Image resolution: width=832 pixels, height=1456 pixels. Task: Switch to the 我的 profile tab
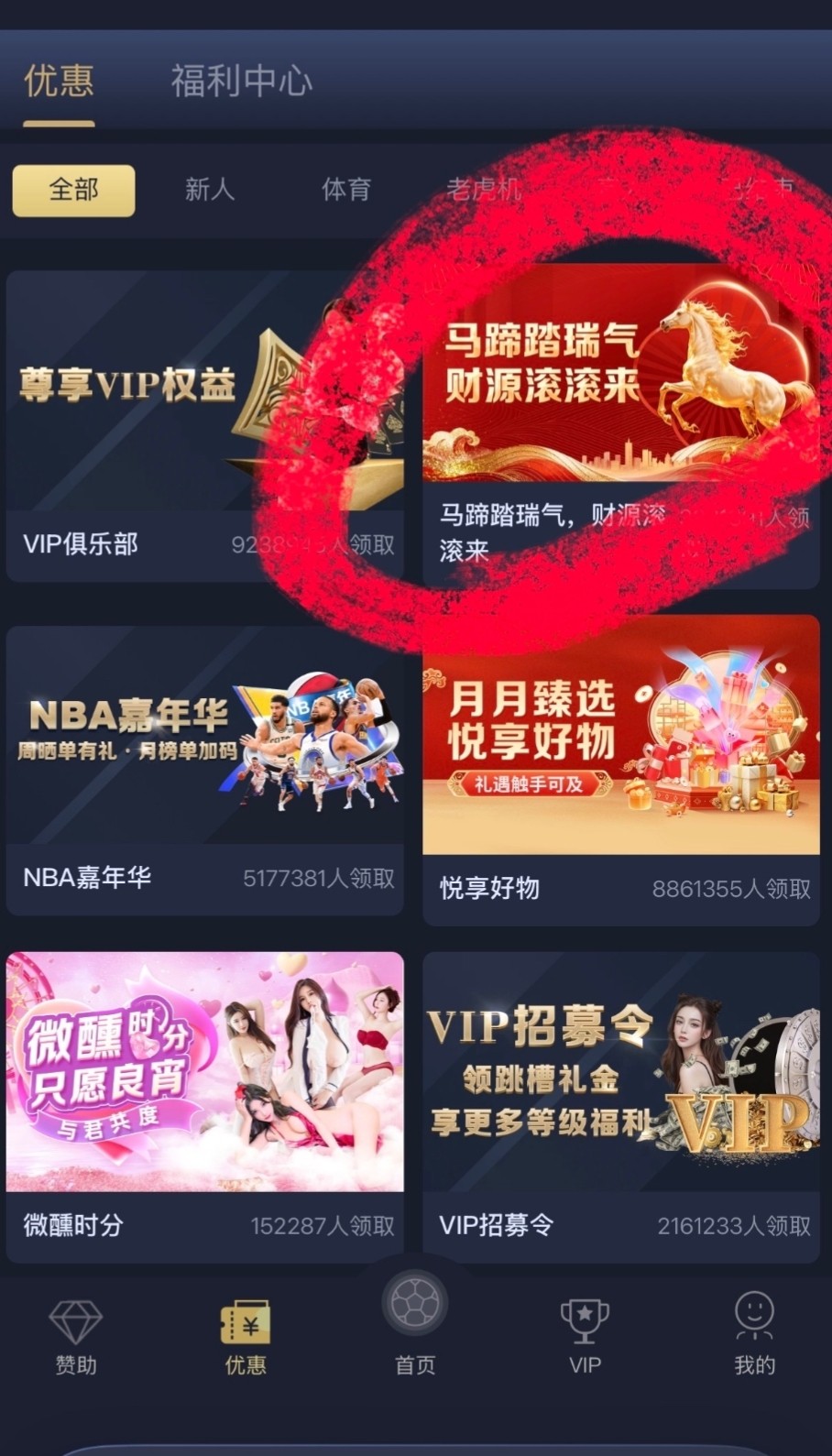pyautogui.click(x=754, y=1338)
